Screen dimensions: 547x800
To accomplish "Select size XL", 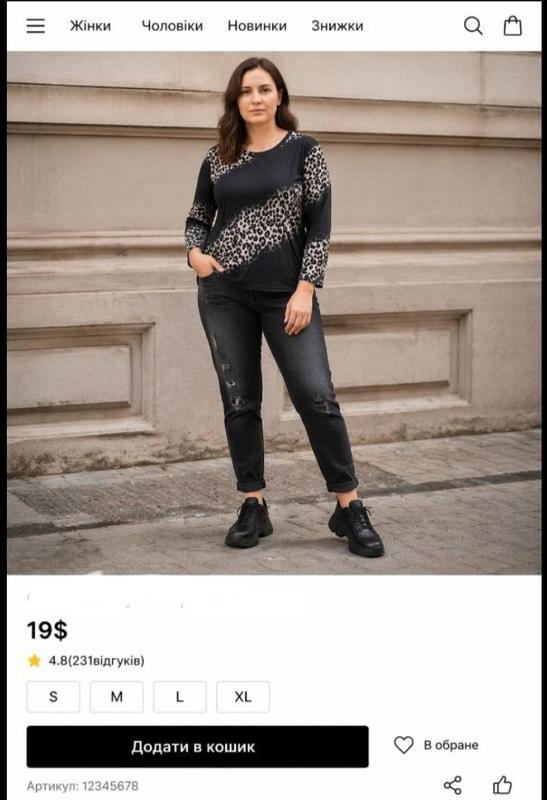I will (243, 696).
